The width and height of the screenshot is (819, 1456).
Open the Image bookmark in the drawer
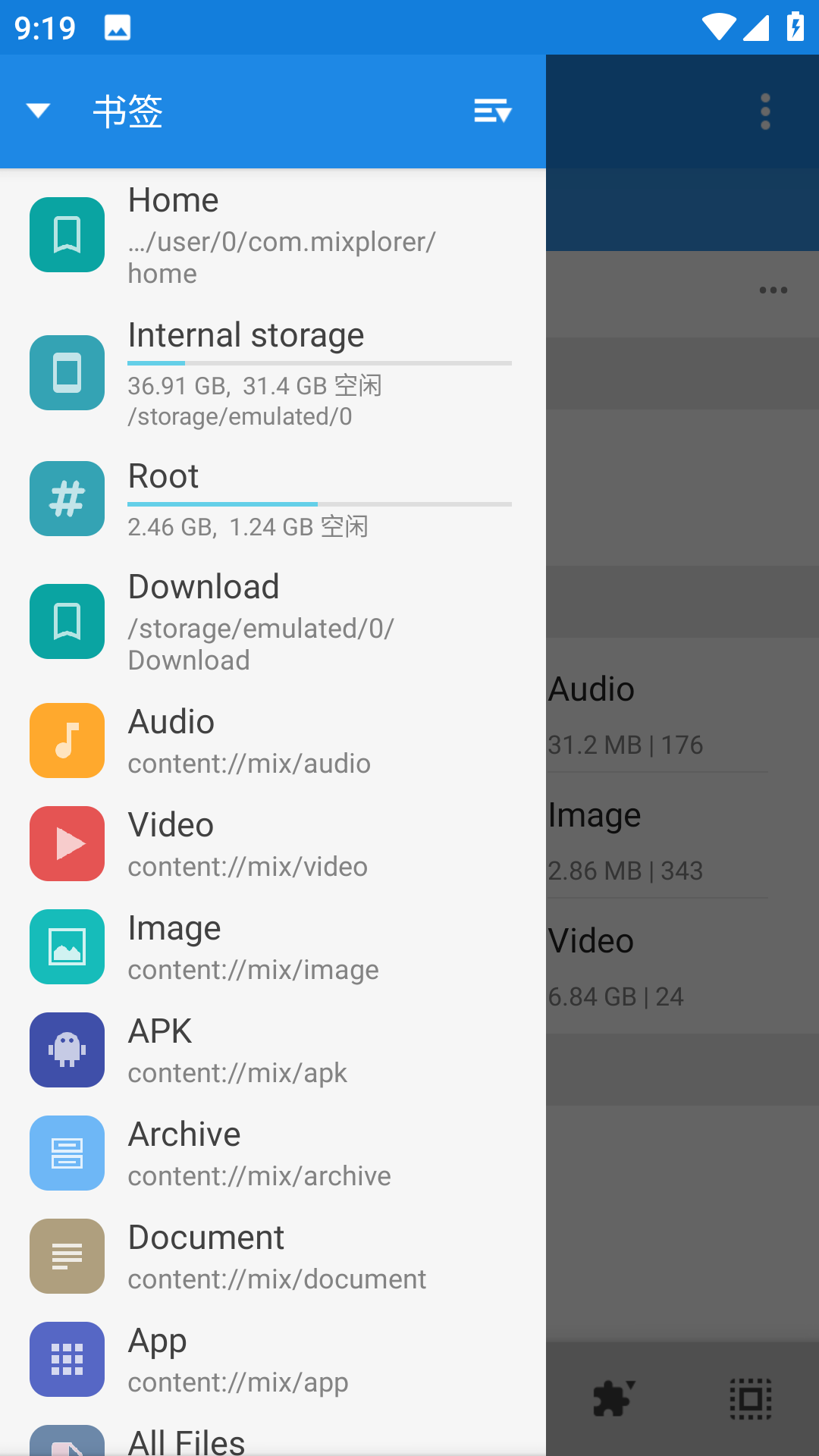coord(273,947)
